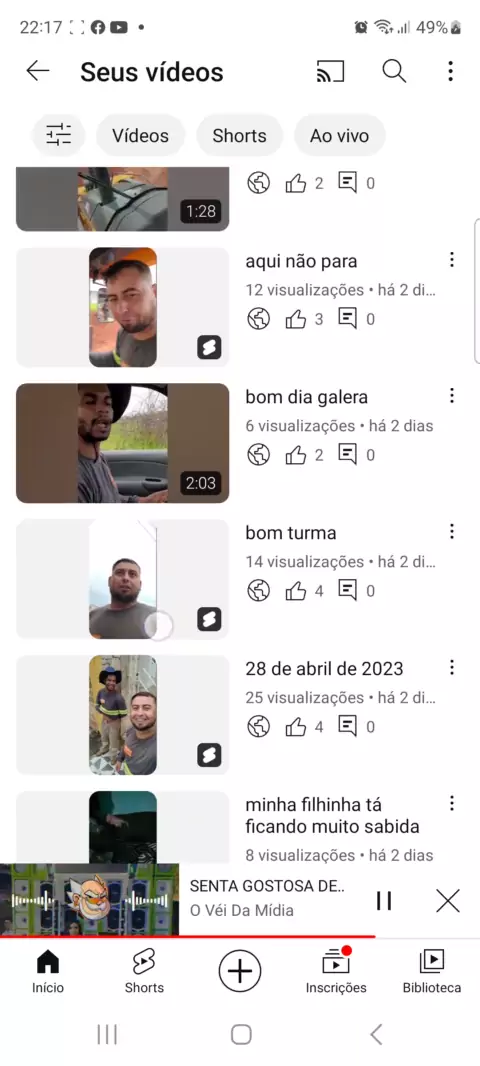Image resolution: width=480 pixels, height=1066 pixels.
Task: Go to the Início tab
Action: [48, 972]
